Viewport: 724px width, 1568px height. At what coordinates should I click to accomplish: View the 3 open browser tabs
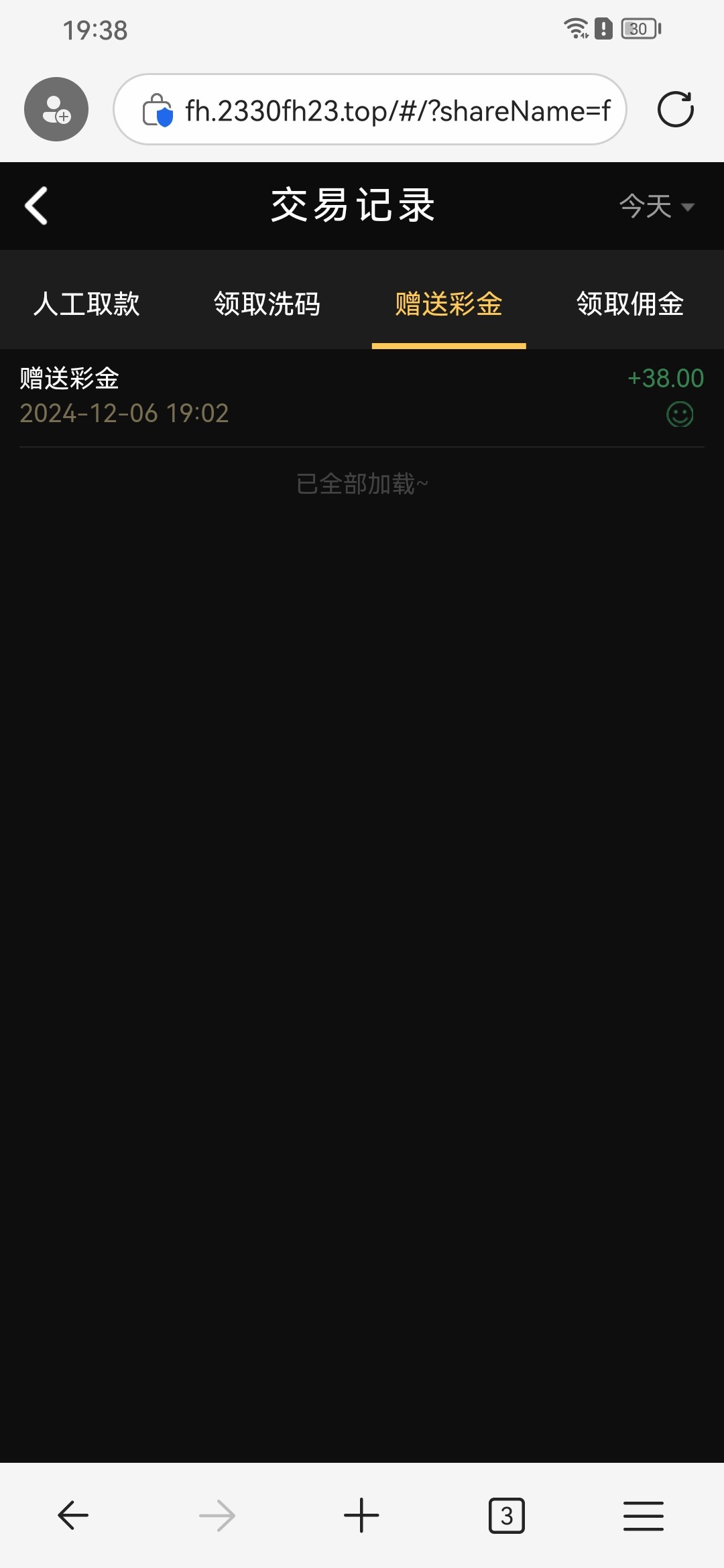point(506,1515)
